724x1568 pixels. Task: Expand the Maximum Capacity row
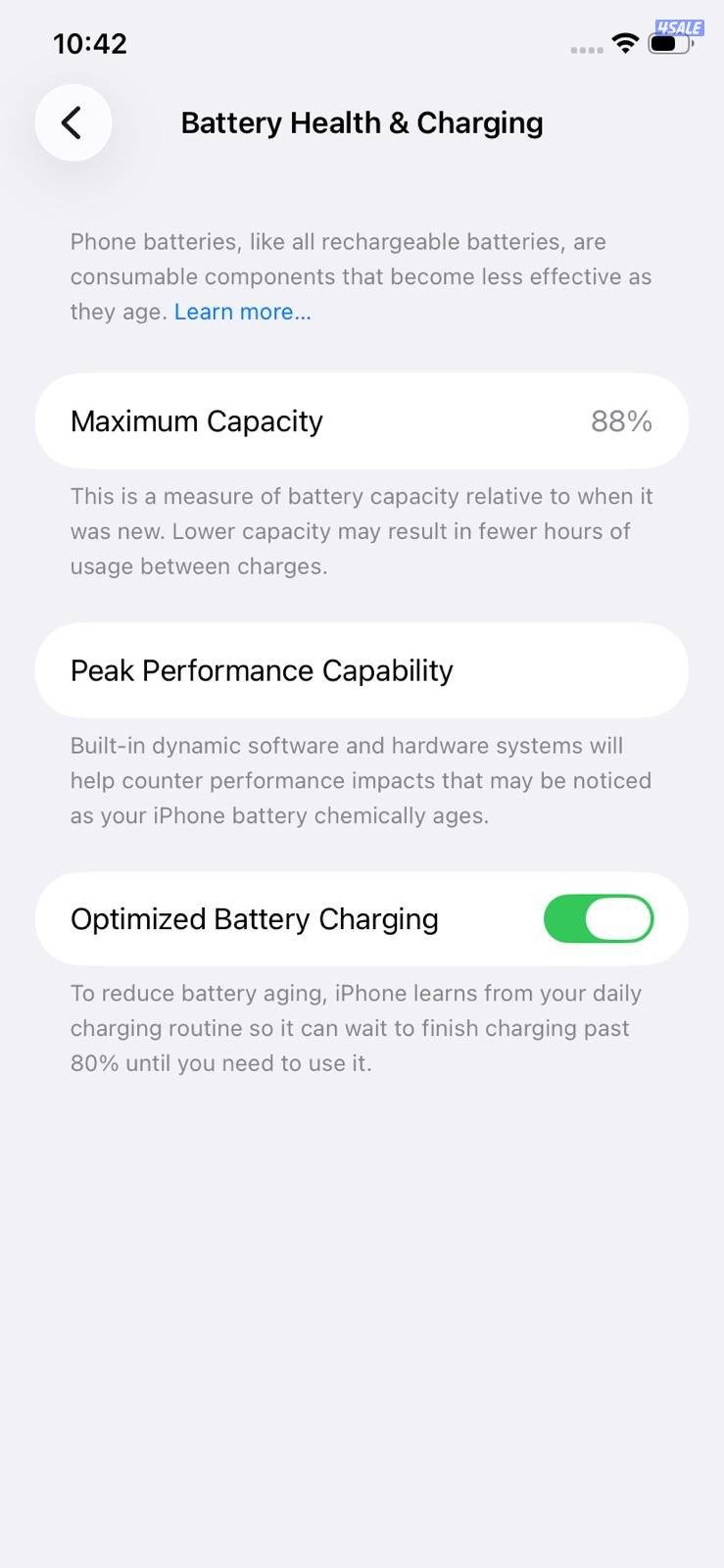362,420
